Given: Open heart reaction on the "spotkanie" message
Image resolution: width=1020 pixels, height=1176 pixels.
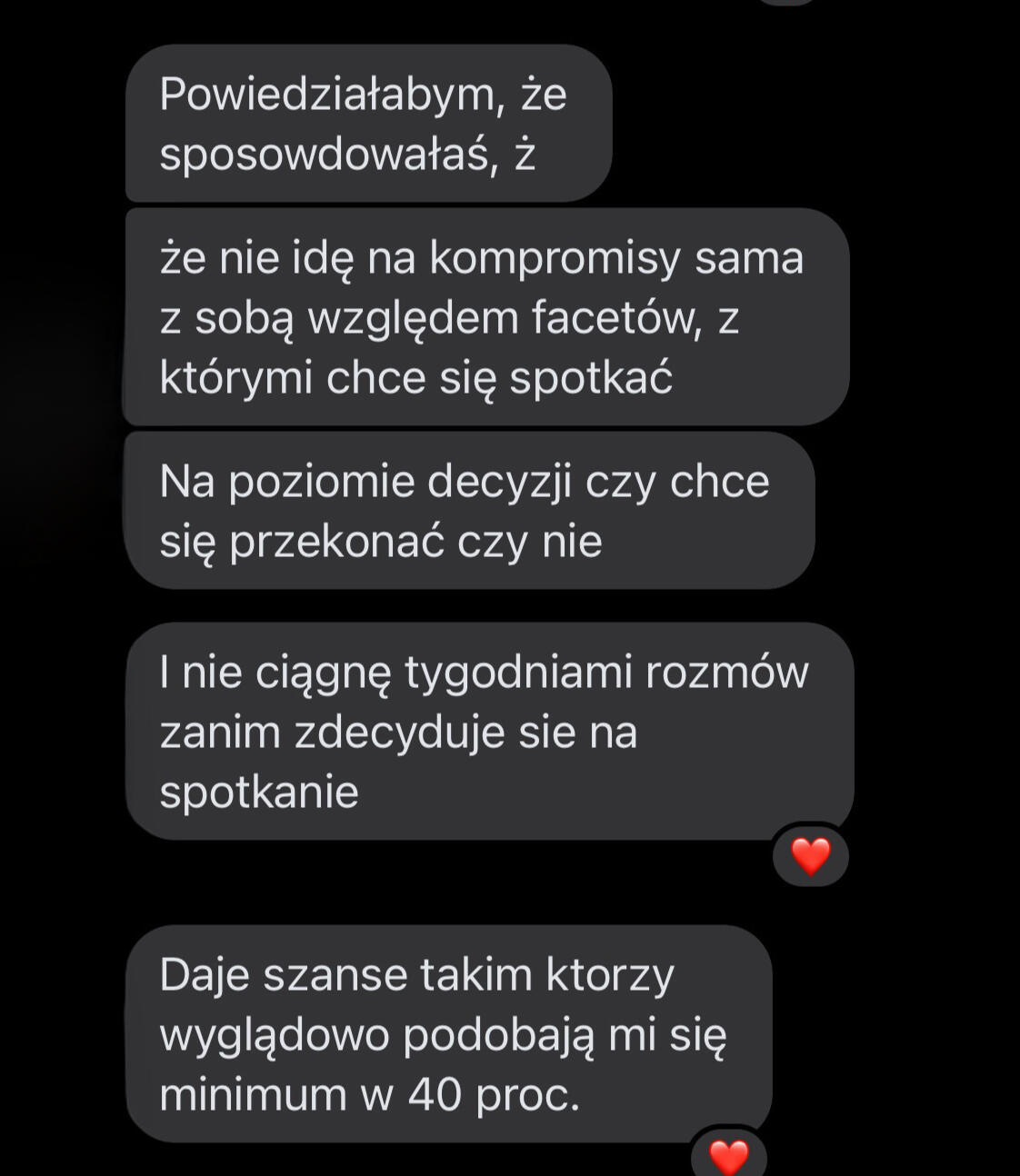Looking at the screenshot, I should [810, 856].
